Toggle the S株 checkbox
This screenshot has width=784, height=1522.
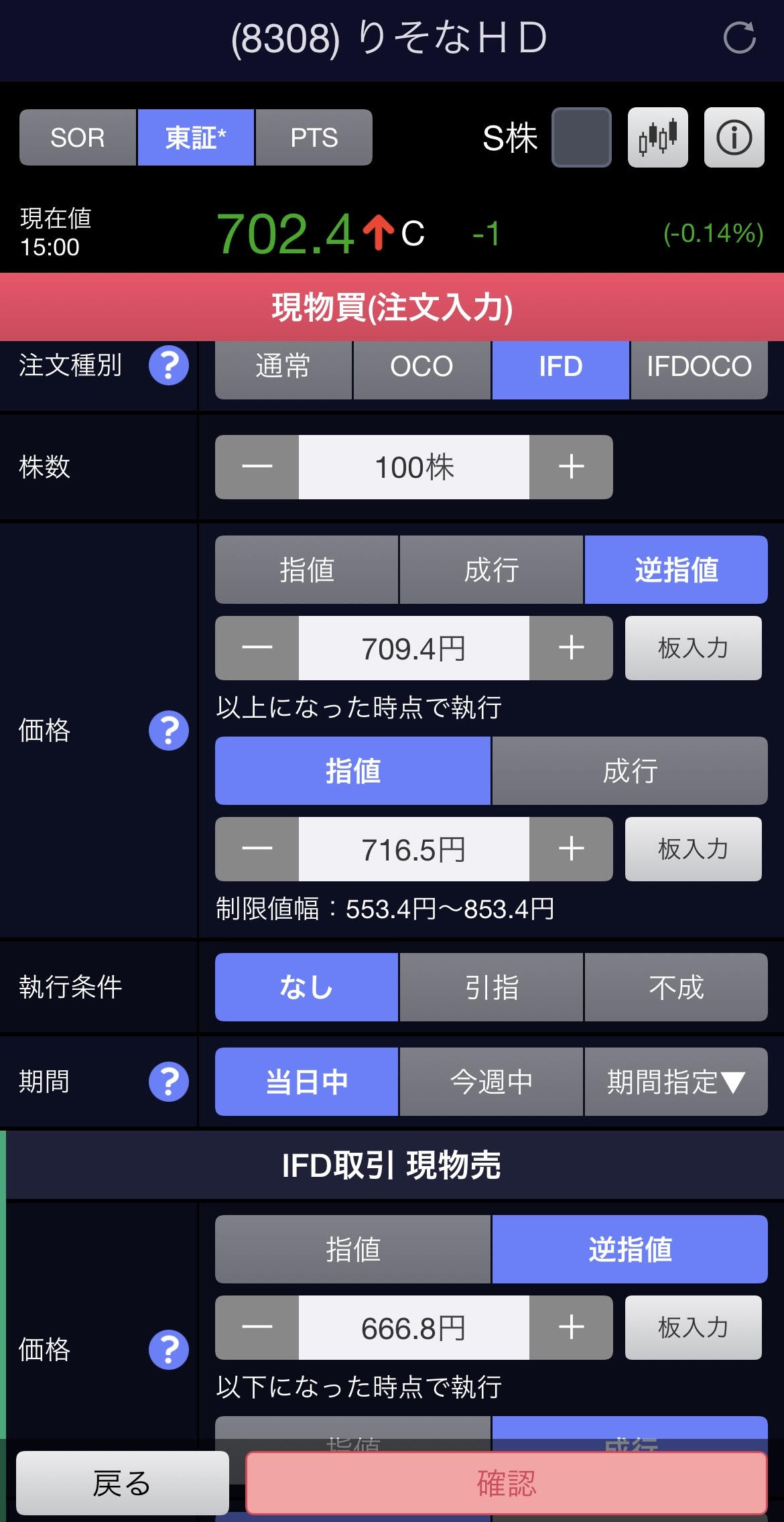point(581,137)
